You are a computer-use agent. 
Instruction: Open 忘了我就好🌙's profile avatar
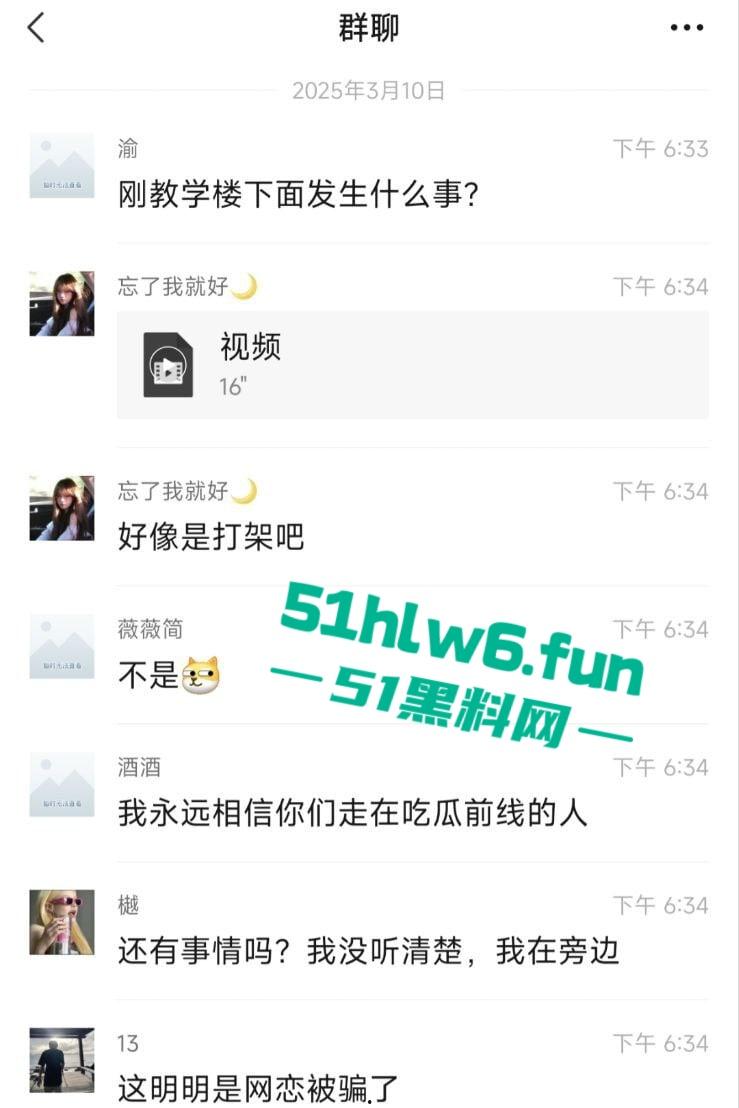pos(61,305)
